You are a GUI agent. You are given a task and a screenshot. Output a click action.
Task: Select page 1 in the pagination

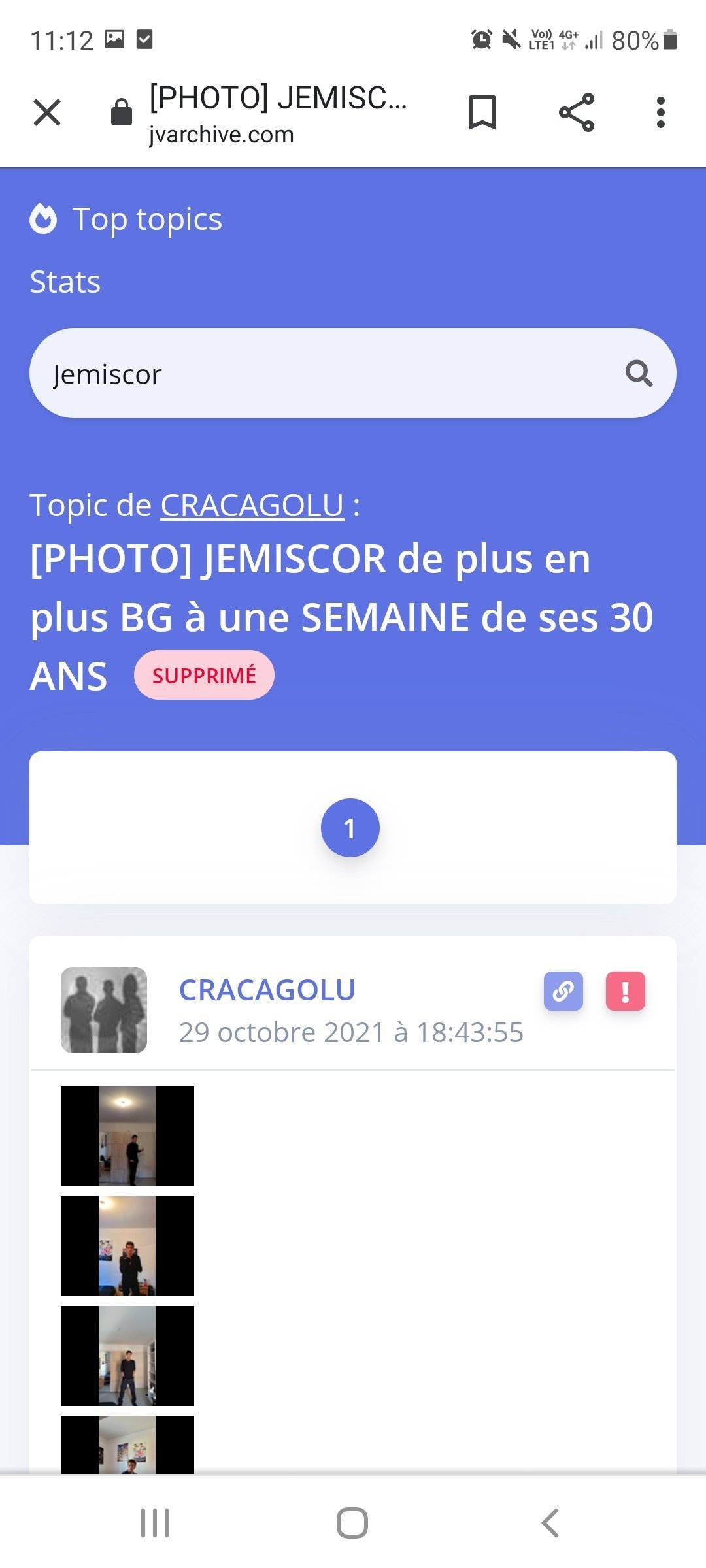(x=350, y=828)
